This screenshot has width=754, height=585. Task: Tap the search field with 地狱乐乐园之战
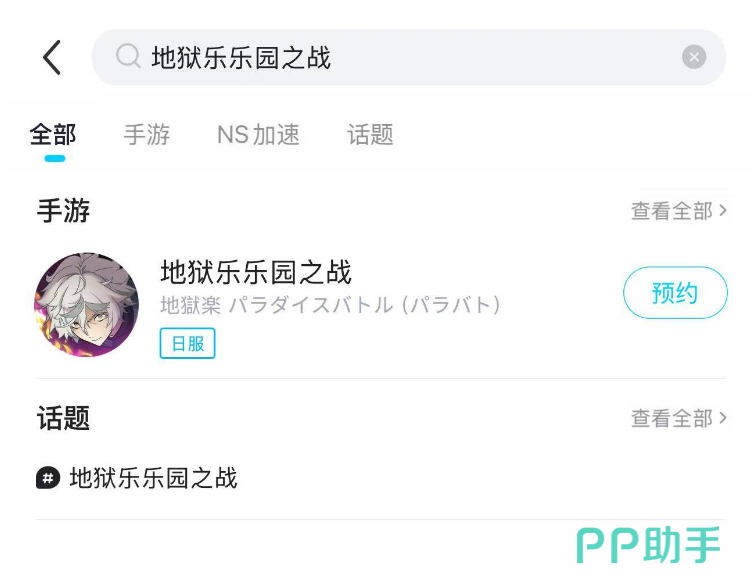[x=400, y=58]
